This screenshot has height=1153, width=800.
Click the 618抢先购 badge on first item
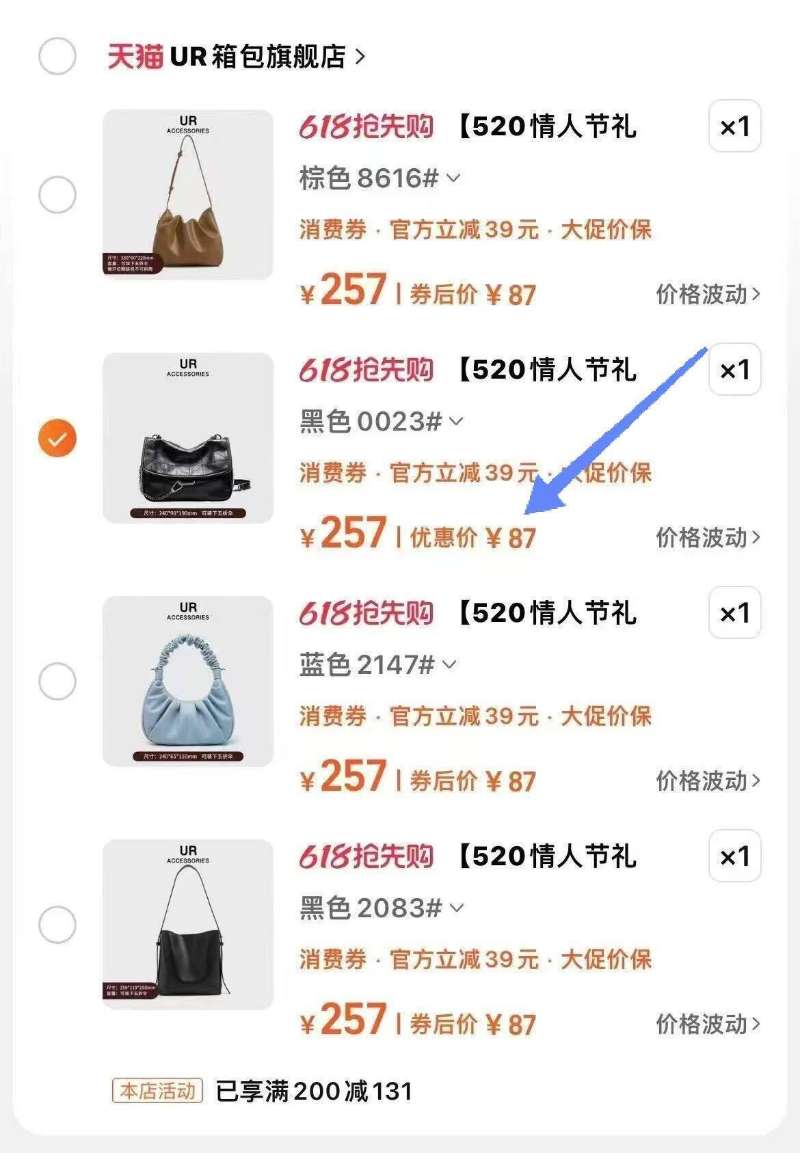coord(366,126)
